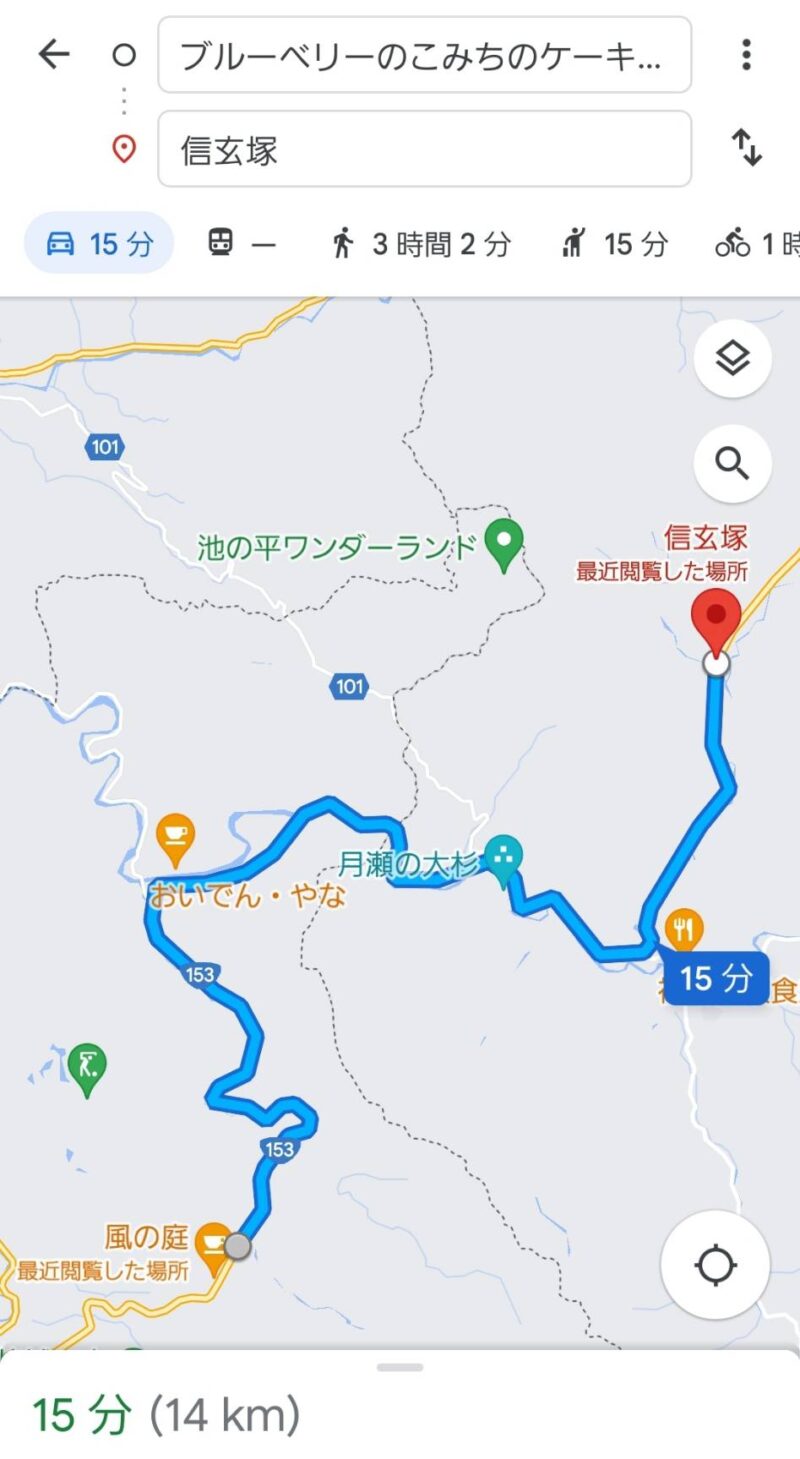Switch to the bicycle travel mode
Viewport: 800px width, 1459px height.
point(757,243)
